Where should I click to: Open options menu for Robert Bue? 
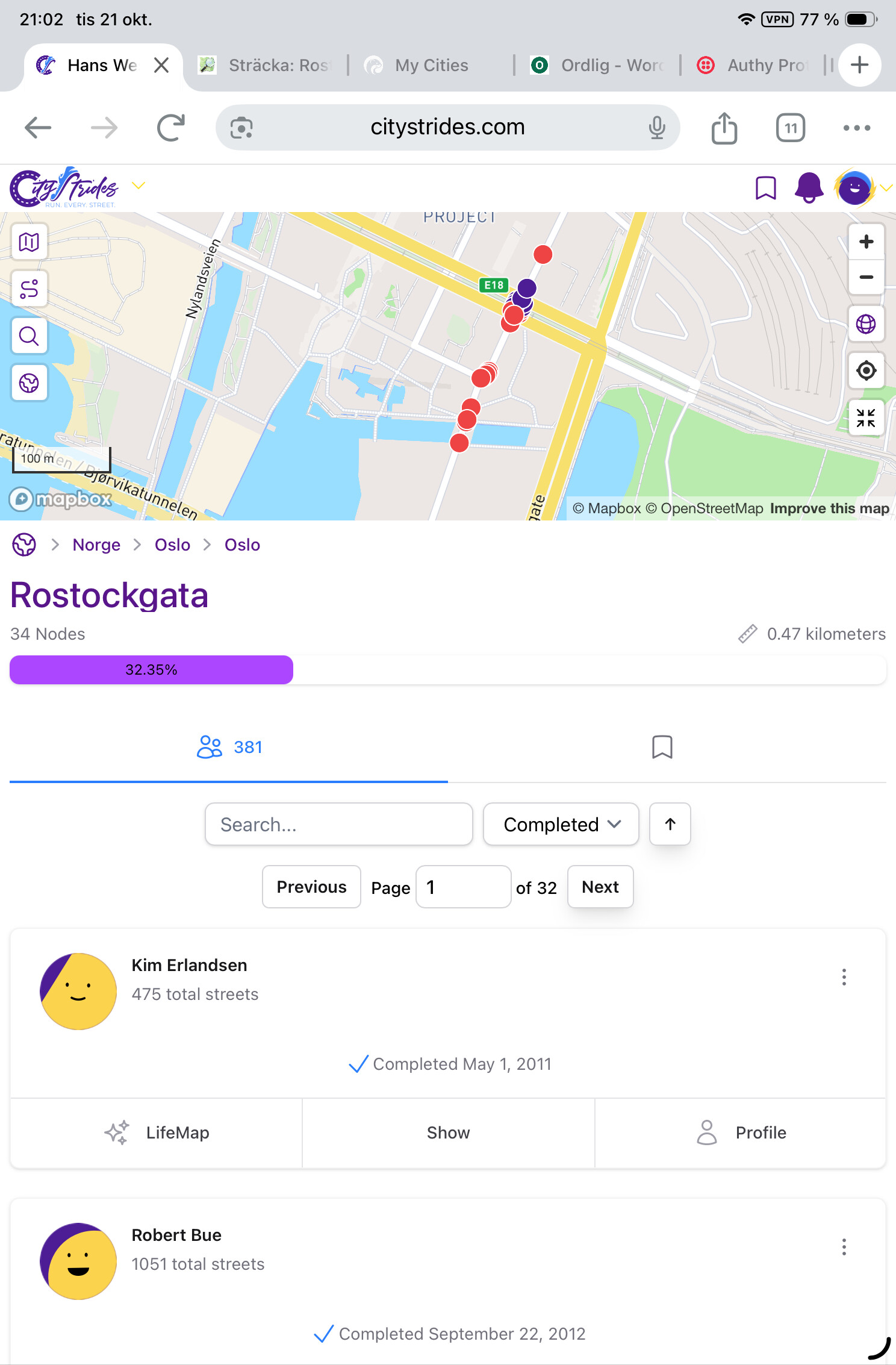[844, 1247]
